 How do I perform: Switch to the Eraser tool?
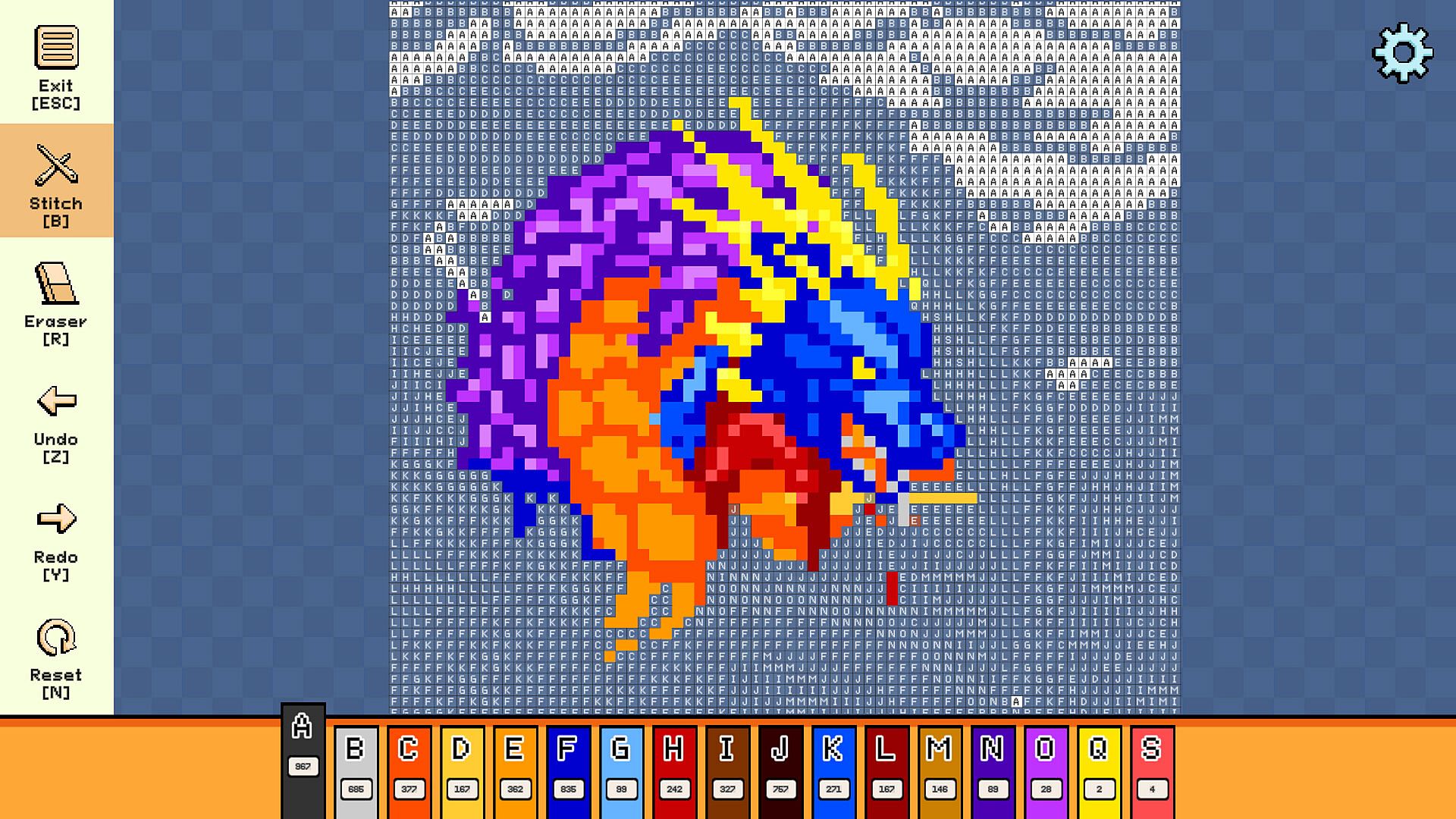[56, 302]
